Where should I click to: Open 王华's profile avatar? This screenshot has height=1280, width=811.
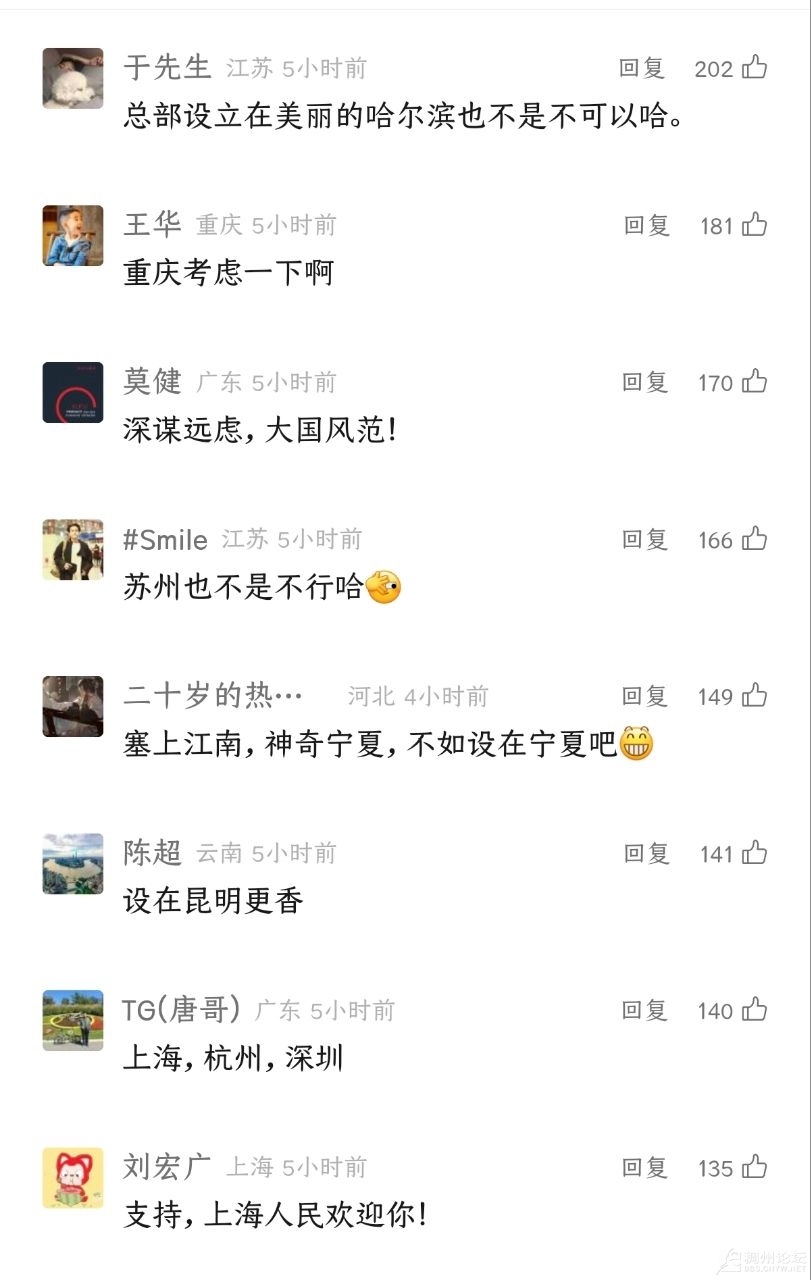point(73,235)
